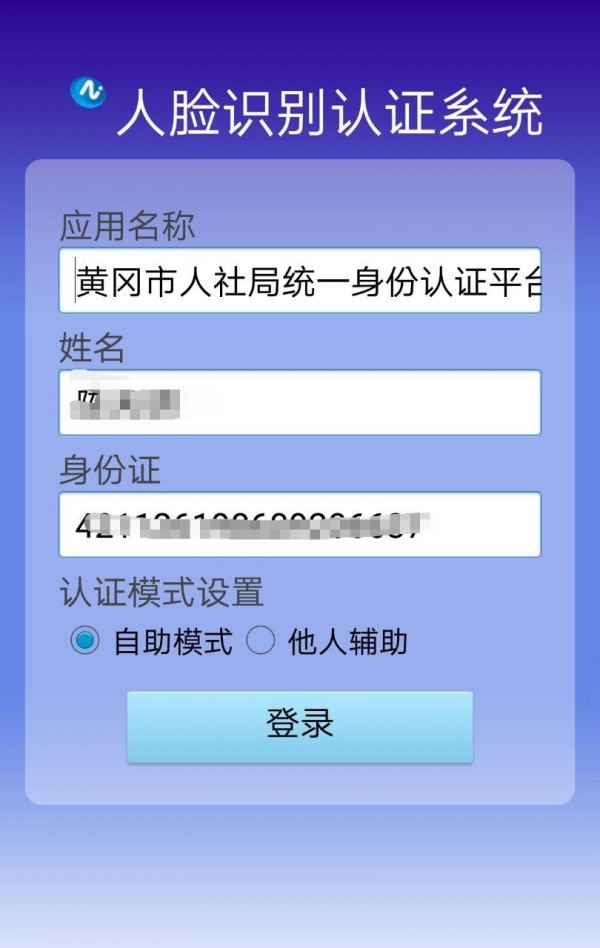This screenshot has width=600, height=948.
Task: Select the 自助模式 radio option
Action: [x=86, y=641]
